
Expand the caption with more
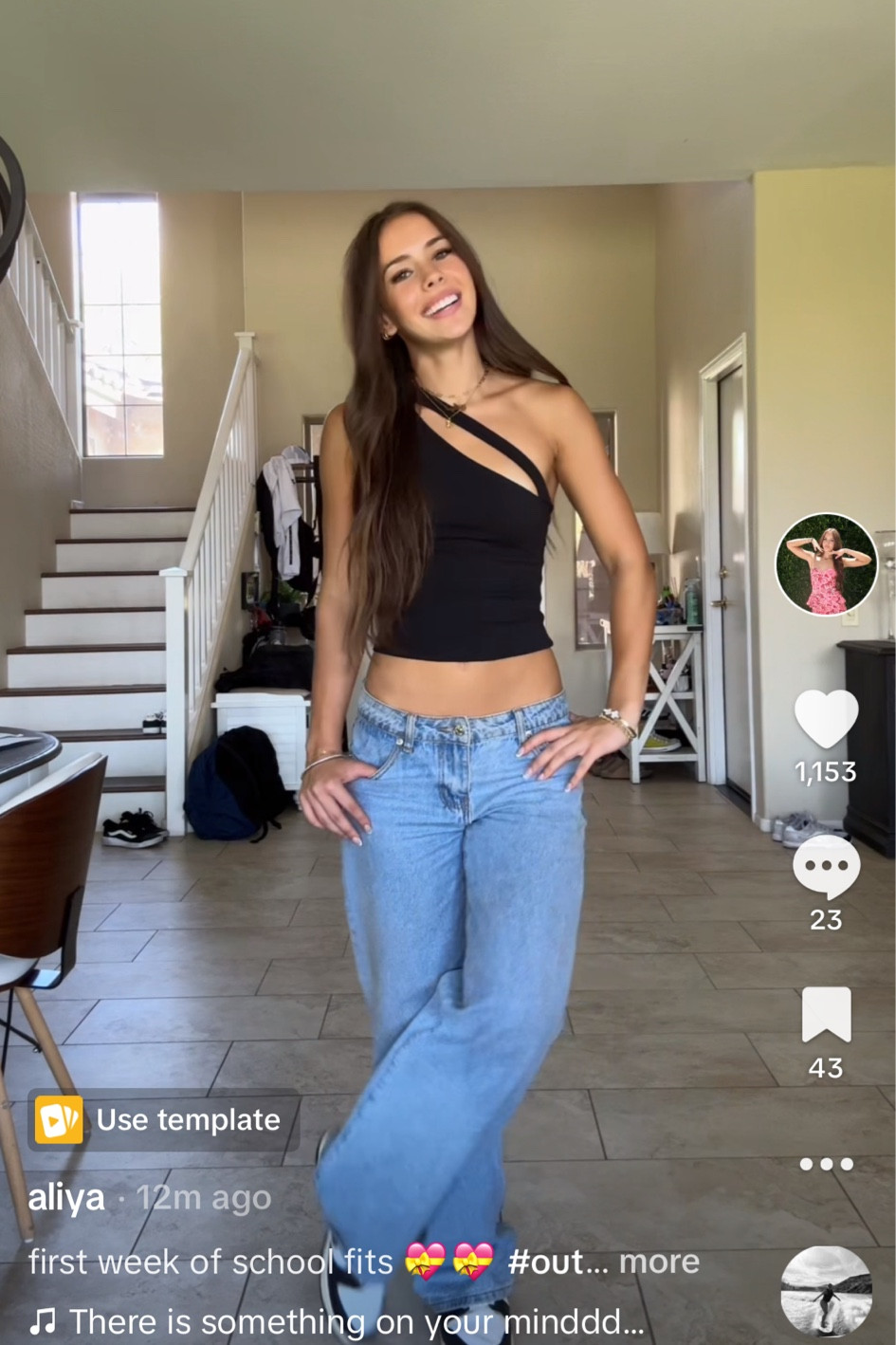click(659, 1262)
